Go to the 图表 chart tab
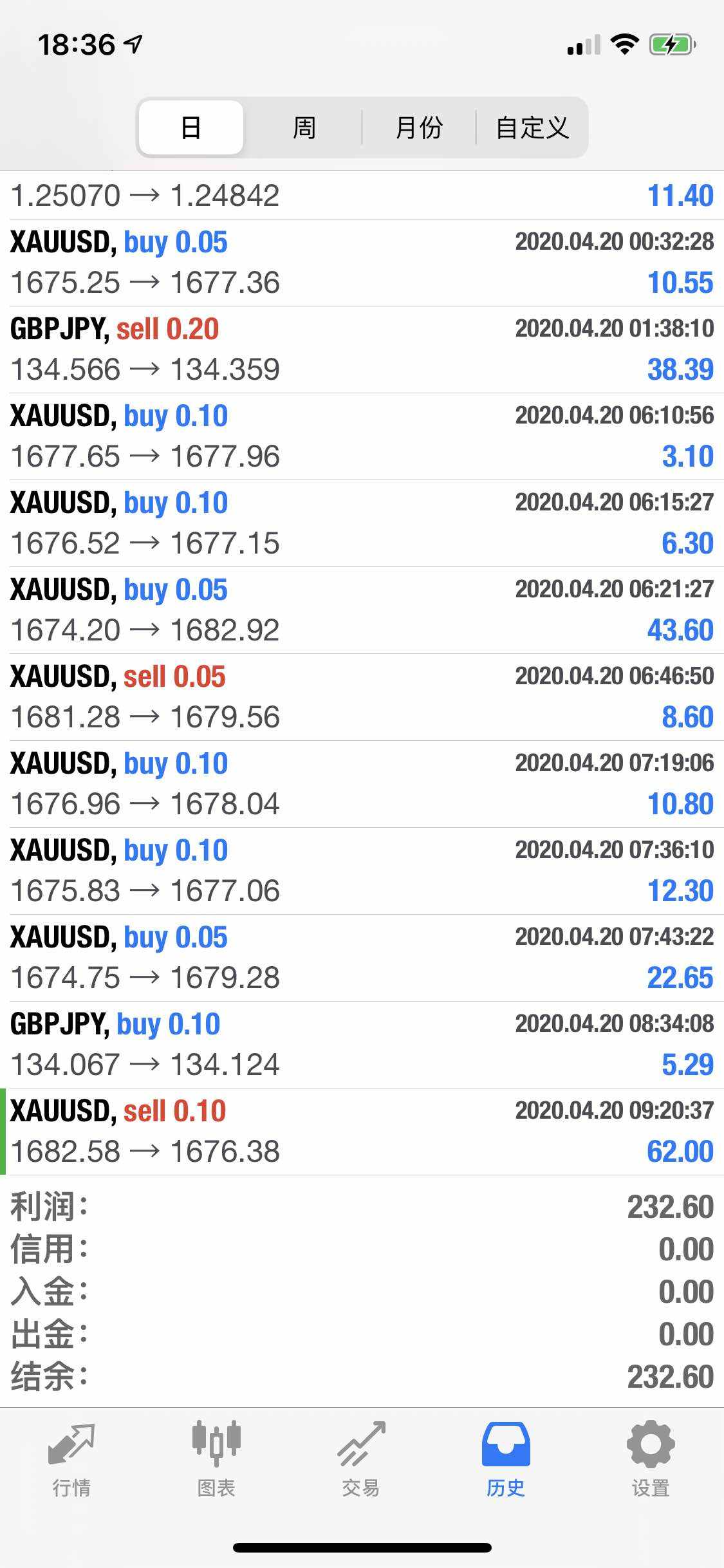724x1568 pixels. (216, 1459)
